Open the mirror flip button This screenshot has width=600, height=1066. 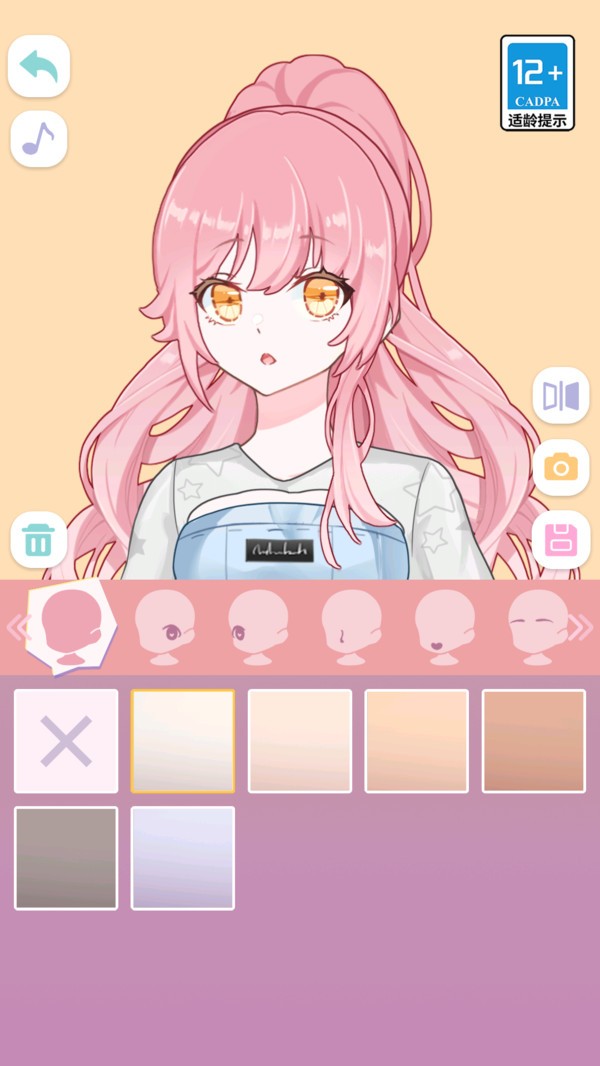561,396
